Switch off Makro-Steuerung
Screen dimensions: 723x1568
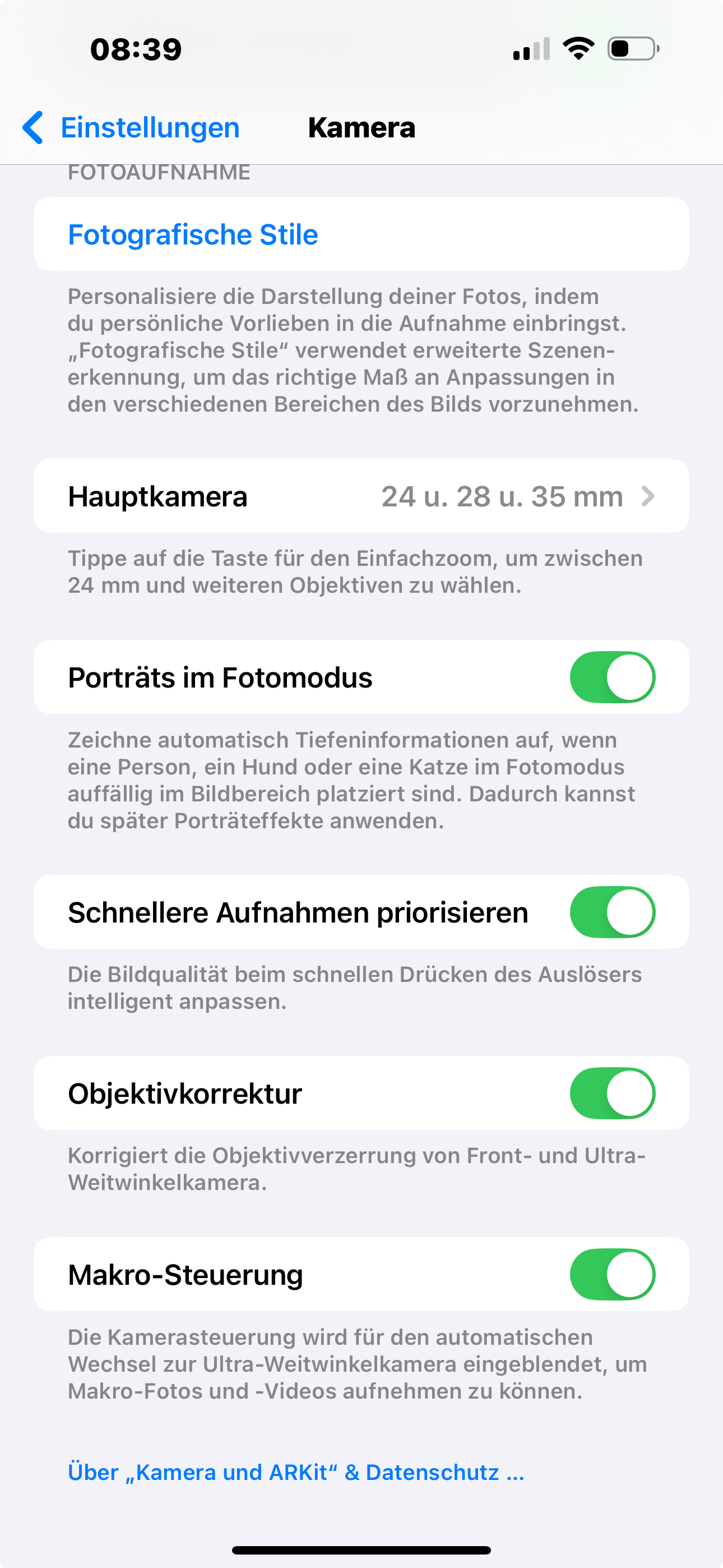click(611, 1274)
